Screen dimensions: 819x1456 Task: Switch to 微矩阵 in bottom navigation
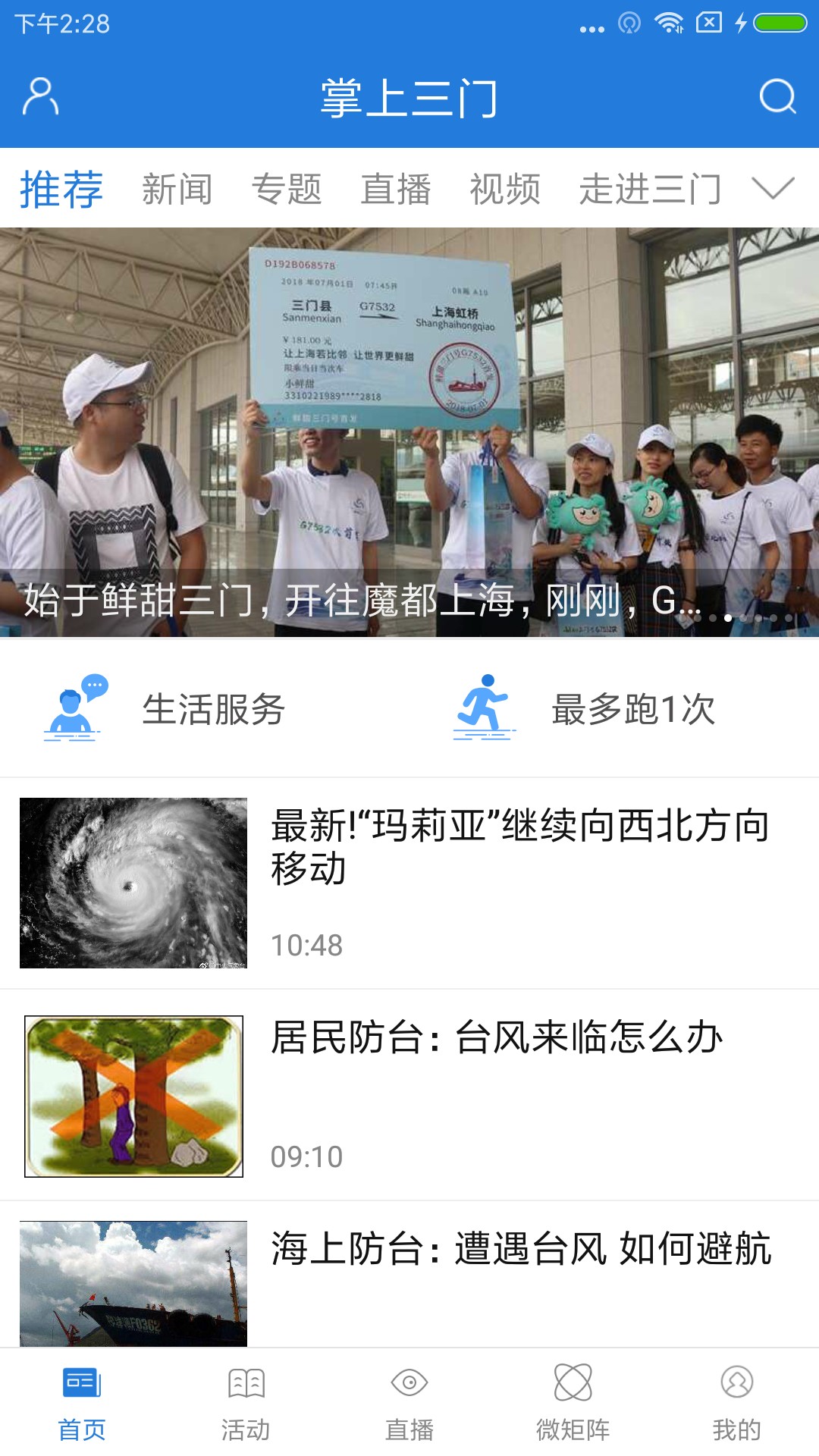(x=573, y=1403)
